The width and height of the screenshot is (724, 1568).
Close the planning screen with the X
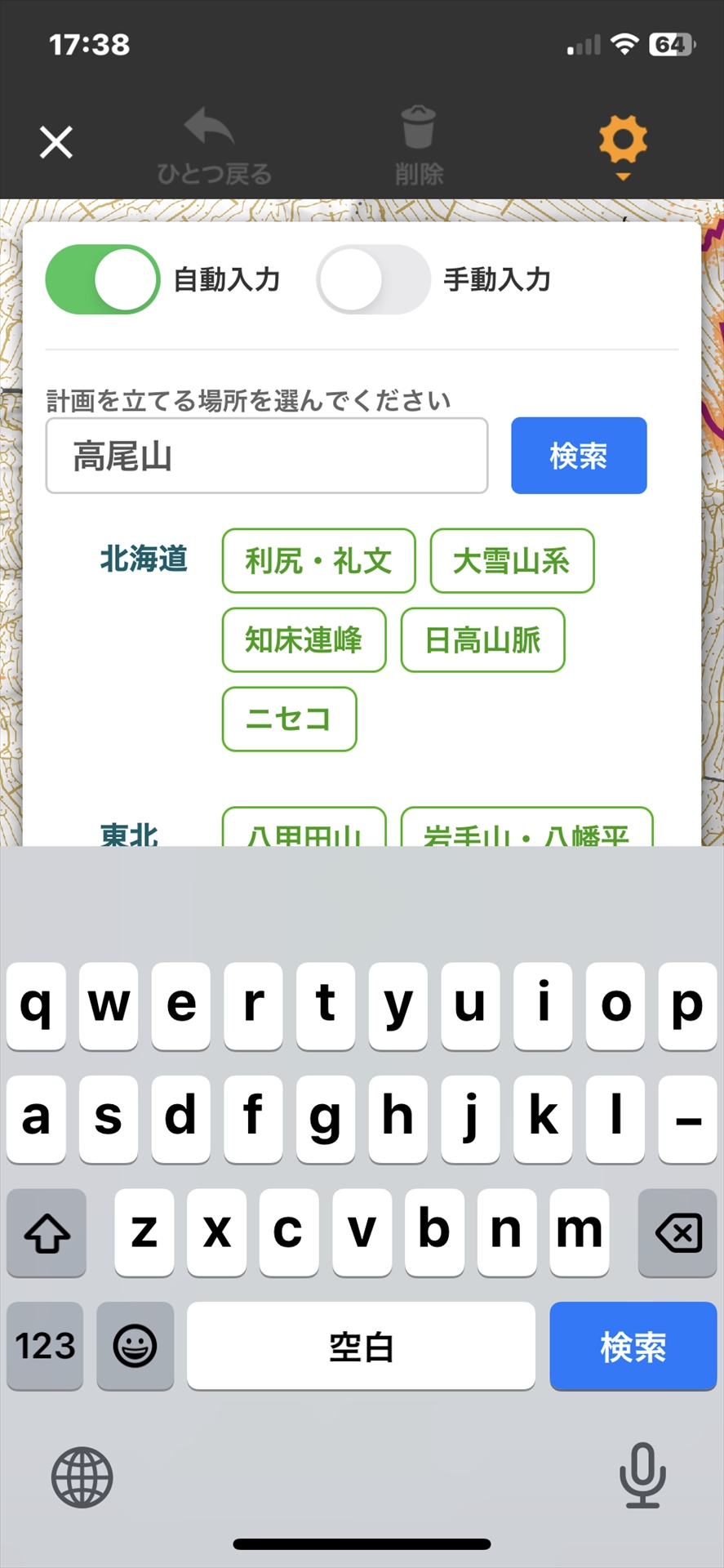pyautogui.click(x=56, y=142)
